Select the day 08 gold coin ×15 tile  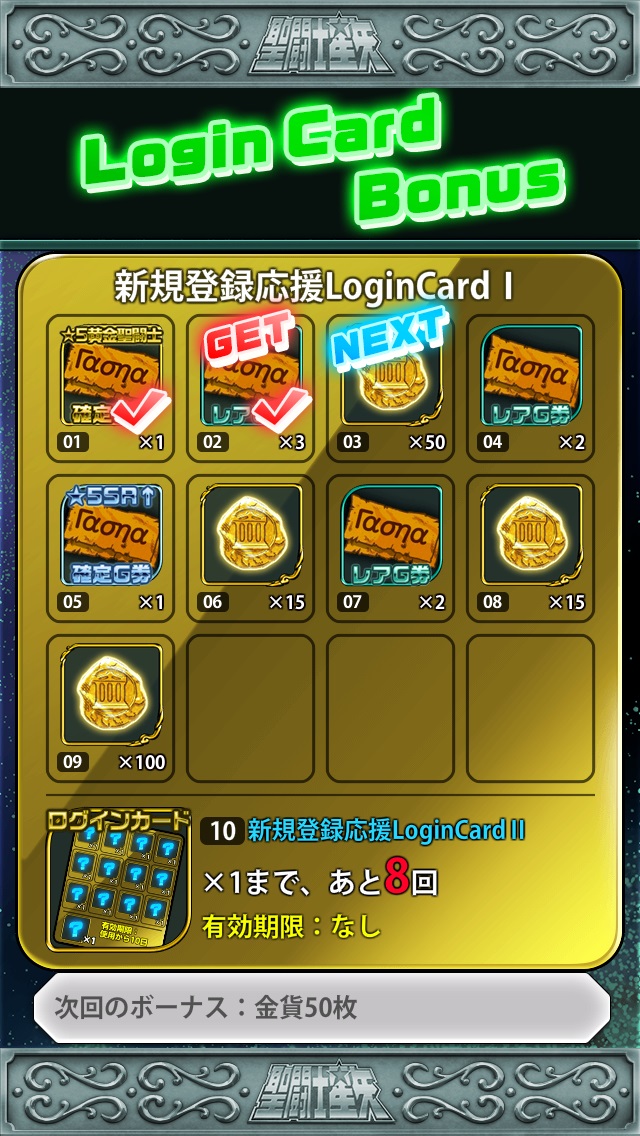(x=531, y=548)
